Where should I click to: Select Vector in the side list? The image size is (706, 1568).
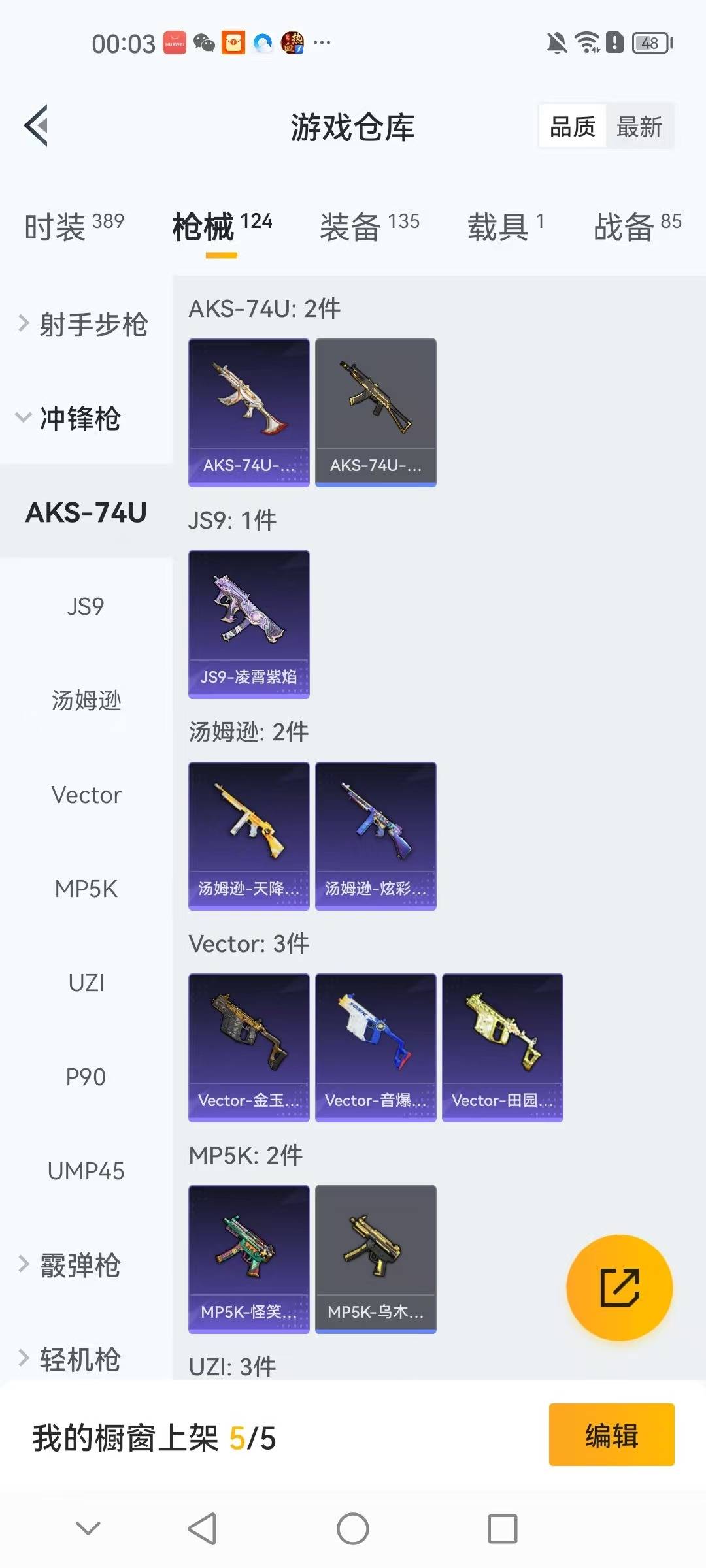coord(86,794)
